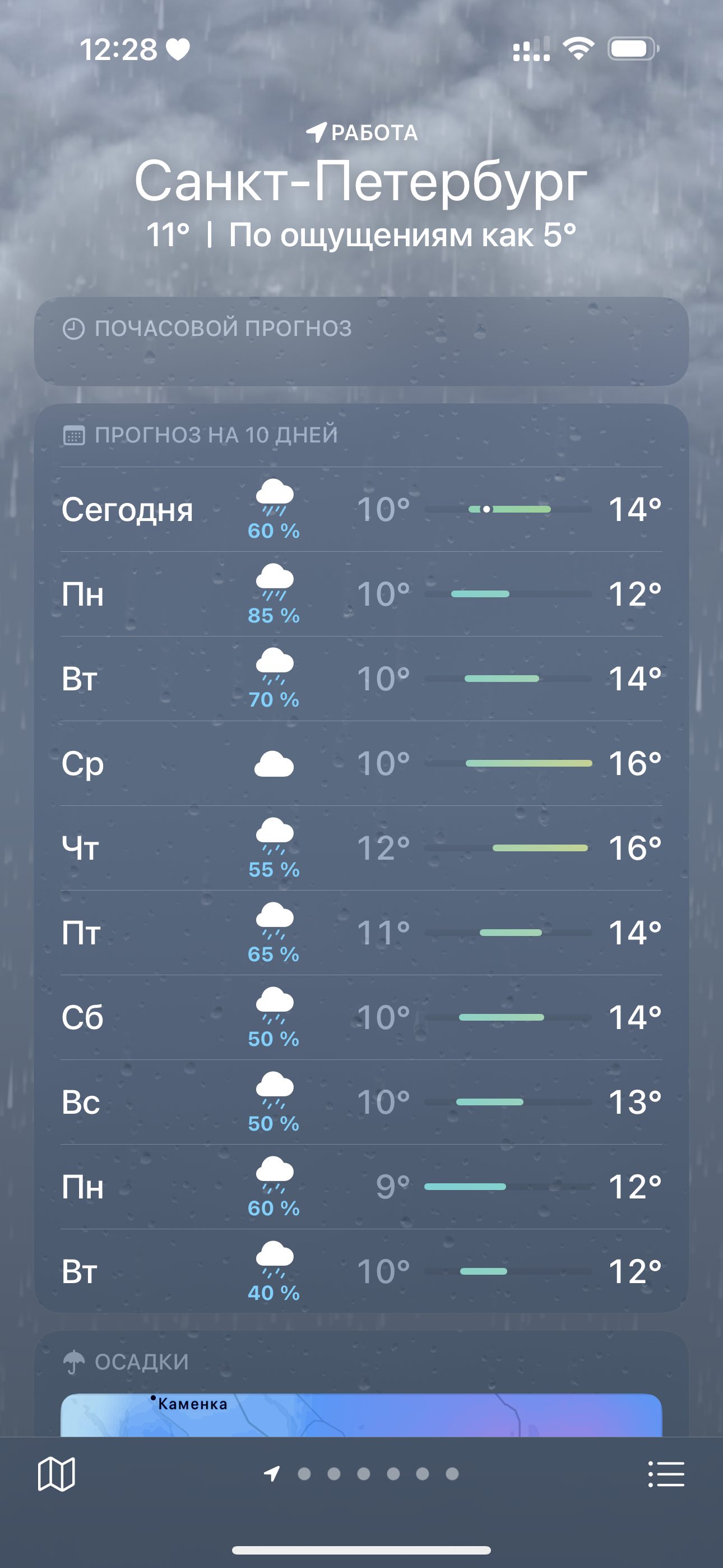Expand the hourly forecast (Почасовой прогноз) card
Viewport: 723px width, 1568px height.
361,341
